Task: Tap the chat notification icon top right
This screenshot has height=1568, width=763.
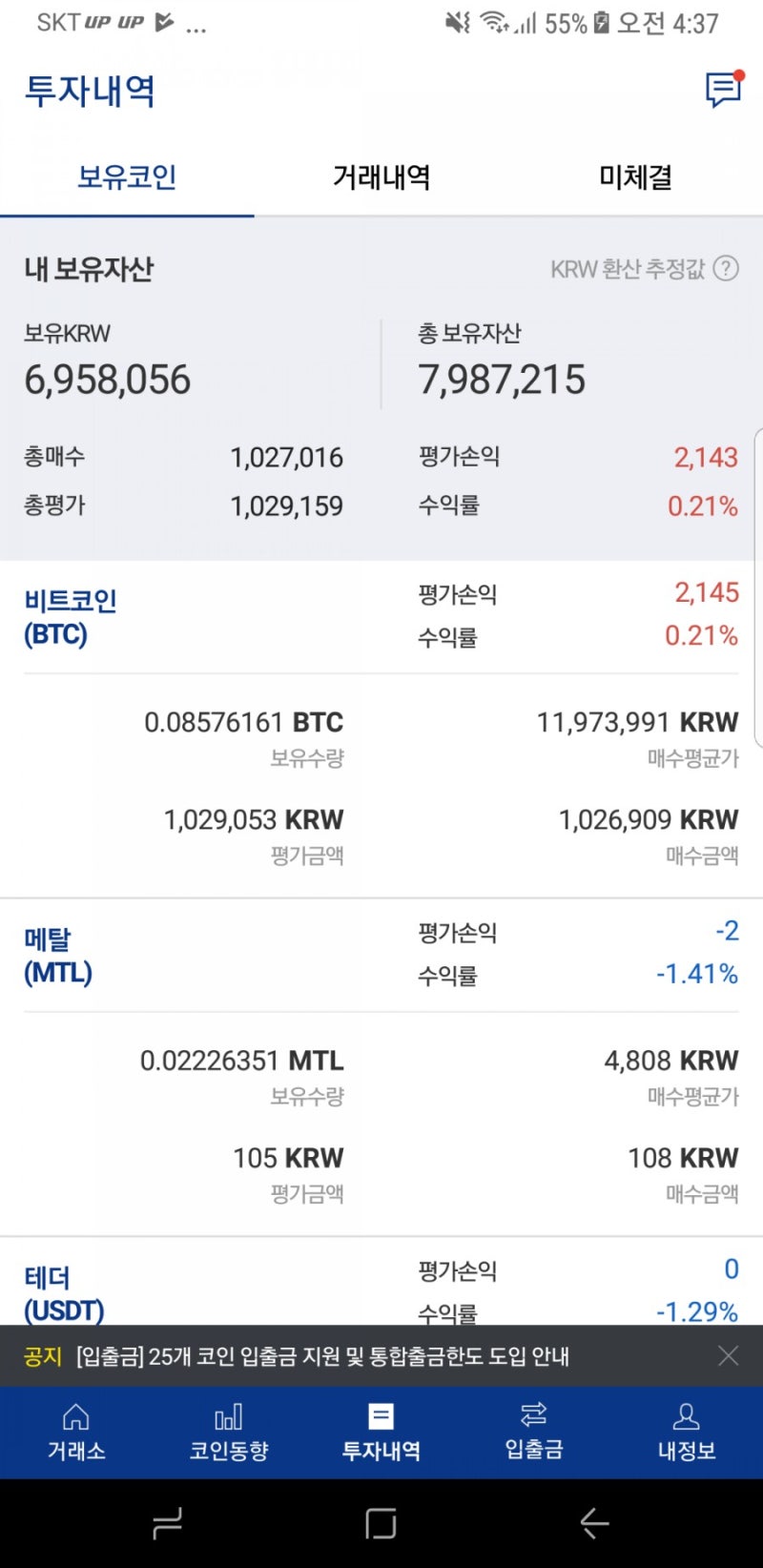Action: tap(723, 91)
